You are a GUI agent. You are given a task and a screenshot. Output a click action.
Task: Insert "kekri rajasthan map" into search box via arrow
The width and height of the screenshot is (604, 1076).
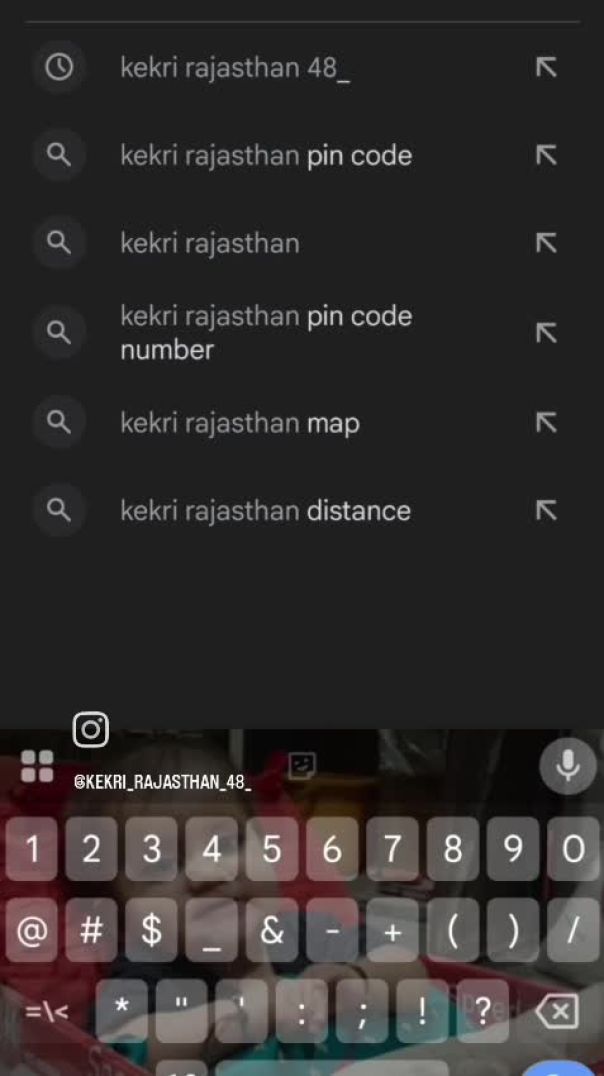pos(545,423)
